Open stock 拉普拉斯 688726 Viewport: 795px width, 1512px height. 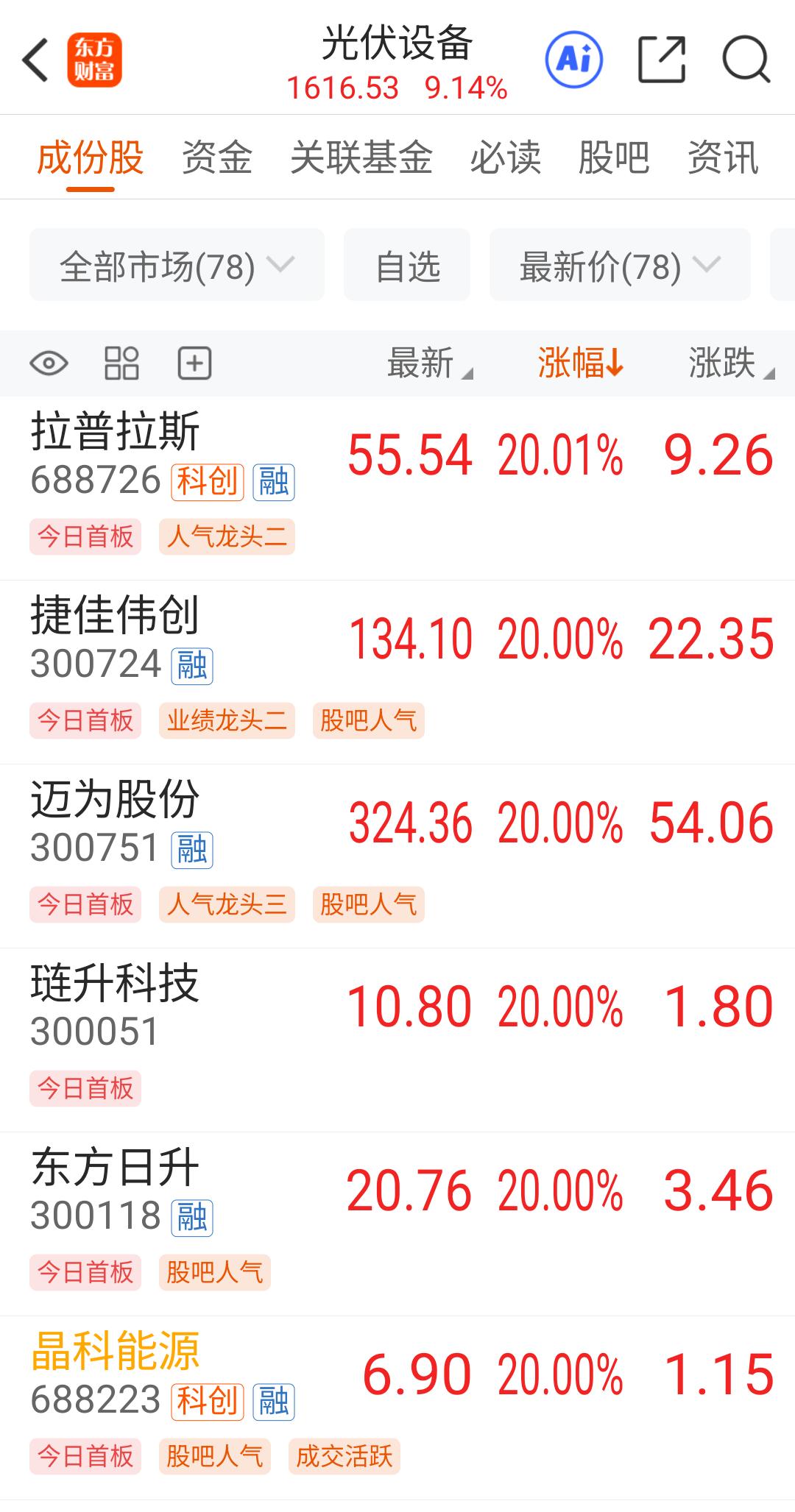click(x=397, y=489)
